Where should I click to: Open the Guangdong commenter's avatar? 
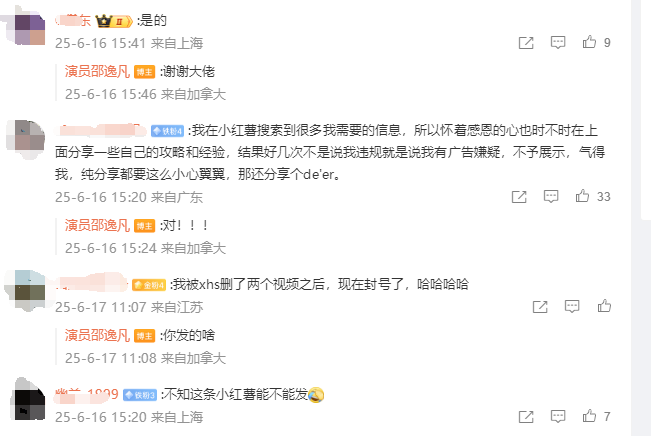coord(26,135)
